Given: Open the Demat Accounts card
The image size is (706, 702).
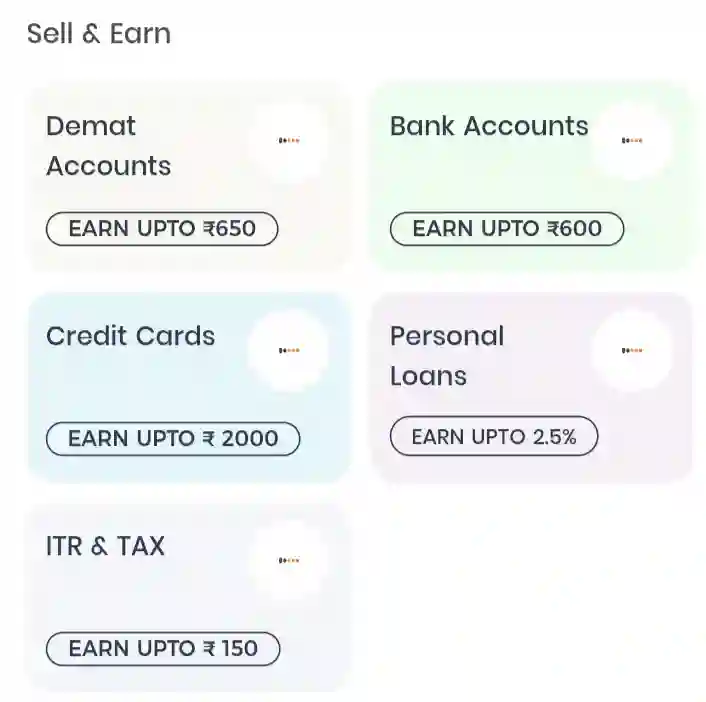Looking at the screenshot, I should pos(187,177).
